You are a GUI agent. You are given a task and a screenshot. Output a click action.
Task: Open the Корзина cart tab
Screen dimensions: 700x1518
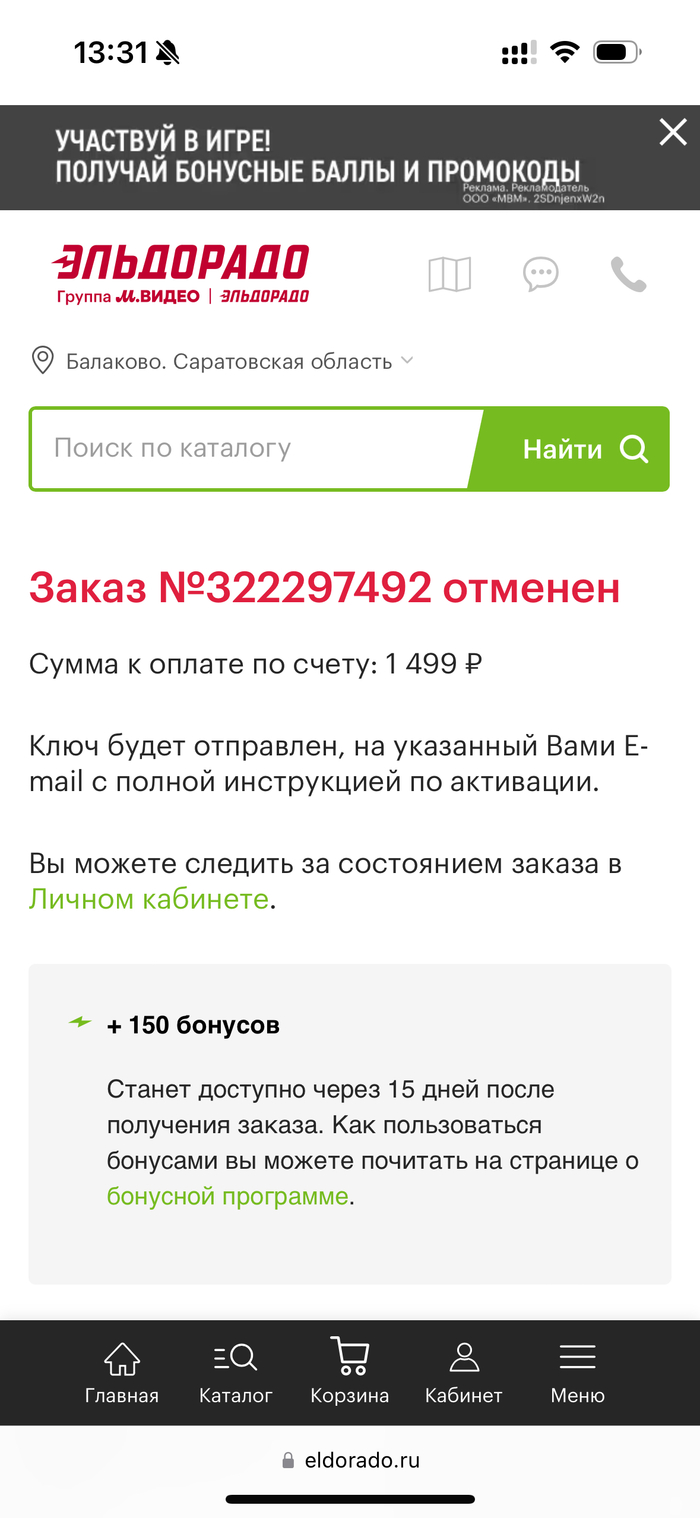(350, 1373)
